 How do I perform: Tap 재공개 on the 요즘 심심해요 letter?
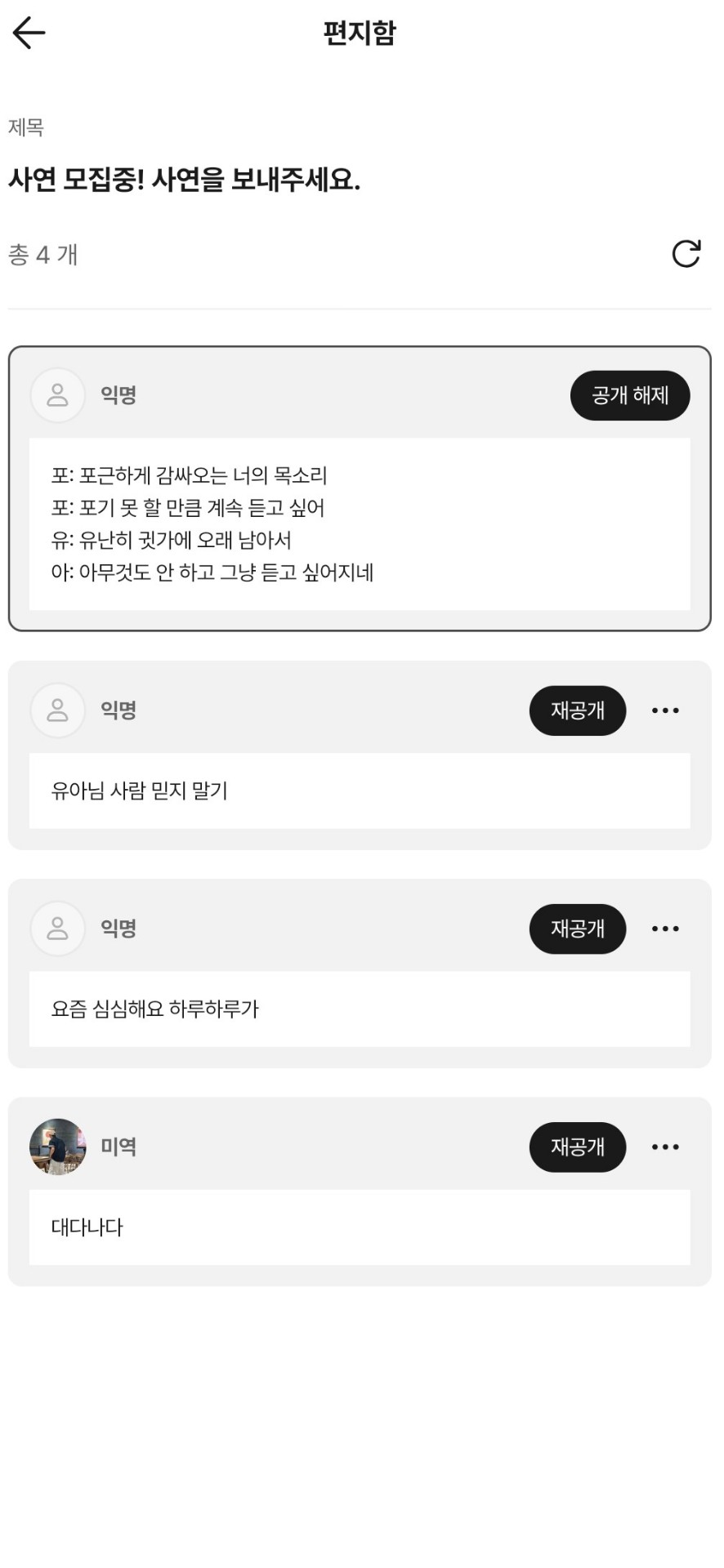[x=578, y=929]
